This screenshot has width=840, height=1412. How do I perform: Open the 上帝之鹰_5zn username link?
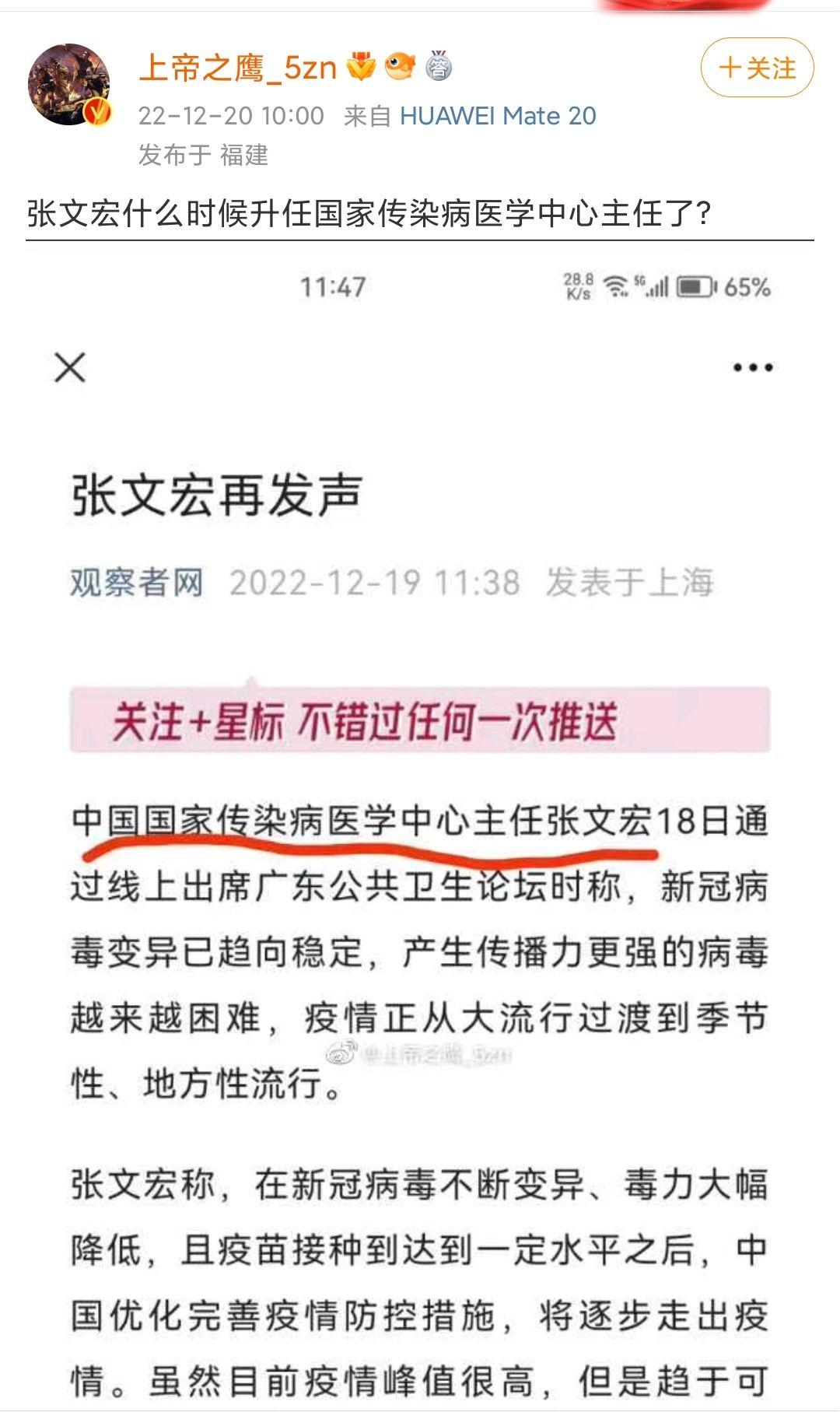coord(237,68)
